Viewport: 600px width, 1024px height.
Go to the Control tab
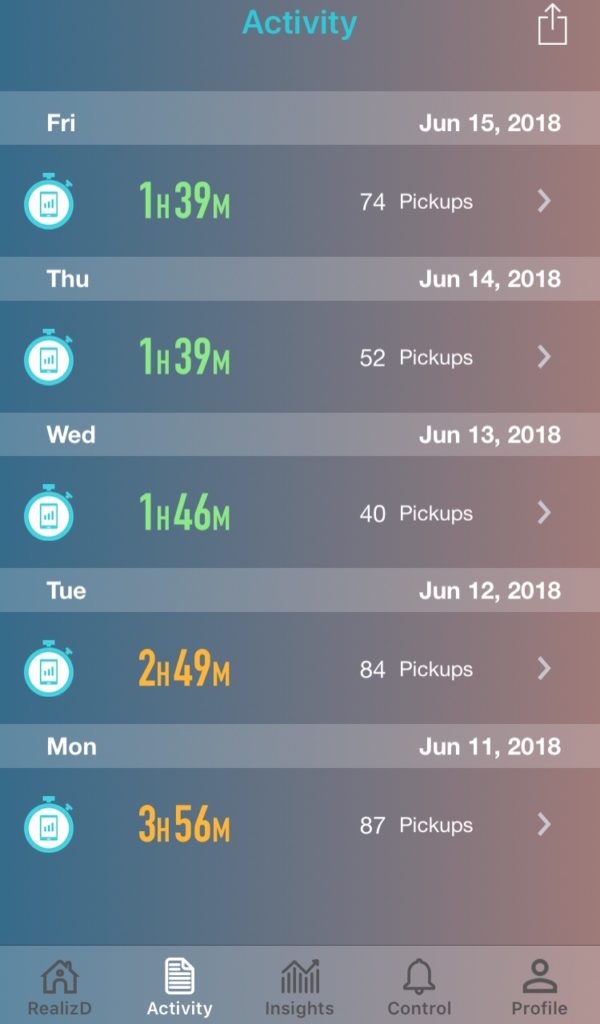coord(419,987)
